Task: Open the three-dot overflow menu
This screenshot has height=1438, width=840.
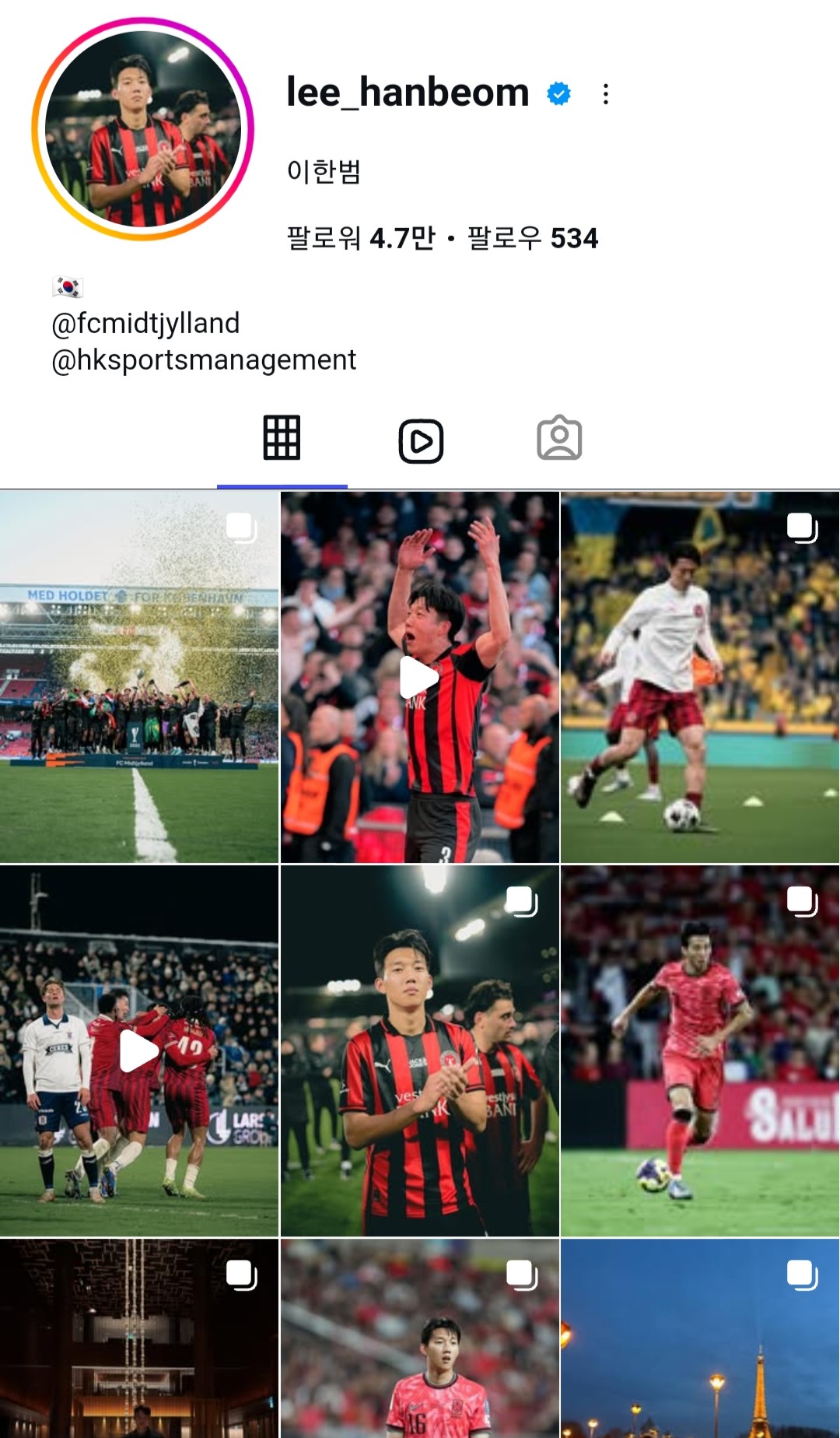Action: pos(606,94)
